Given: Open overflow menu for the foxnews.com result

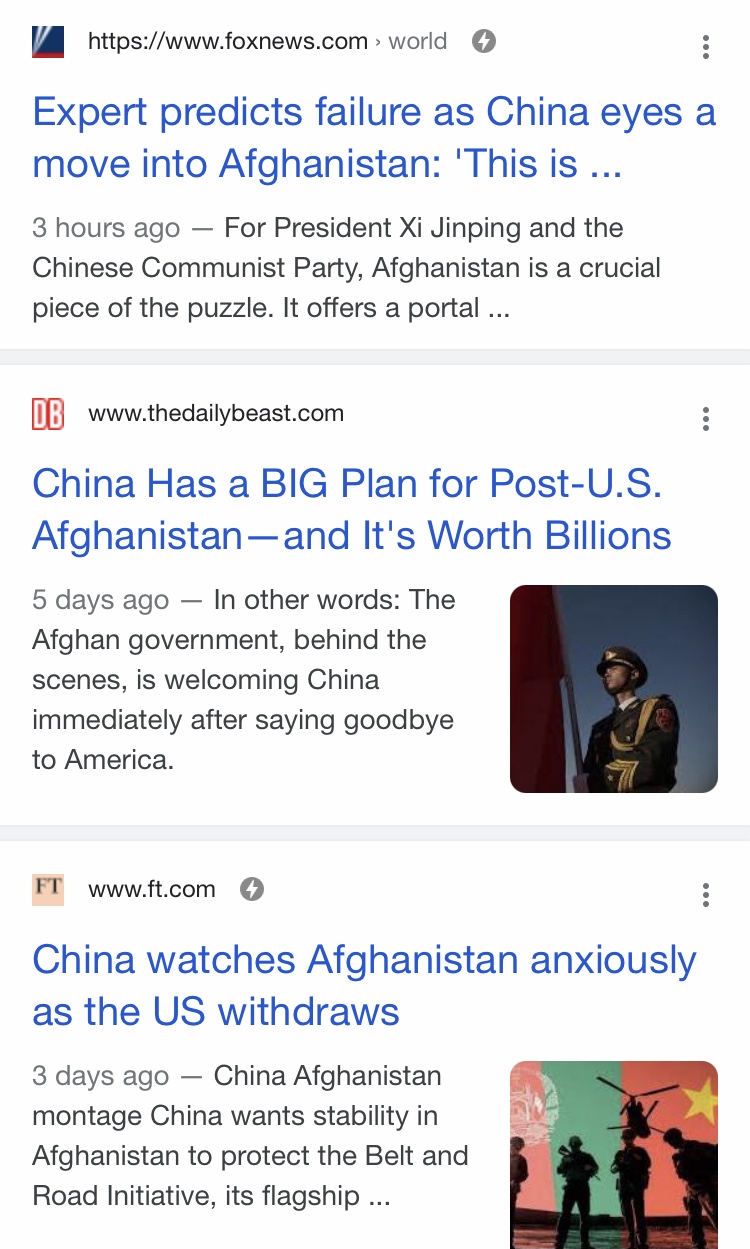Looking at the screenshot, I should click(x=706, y=46).
